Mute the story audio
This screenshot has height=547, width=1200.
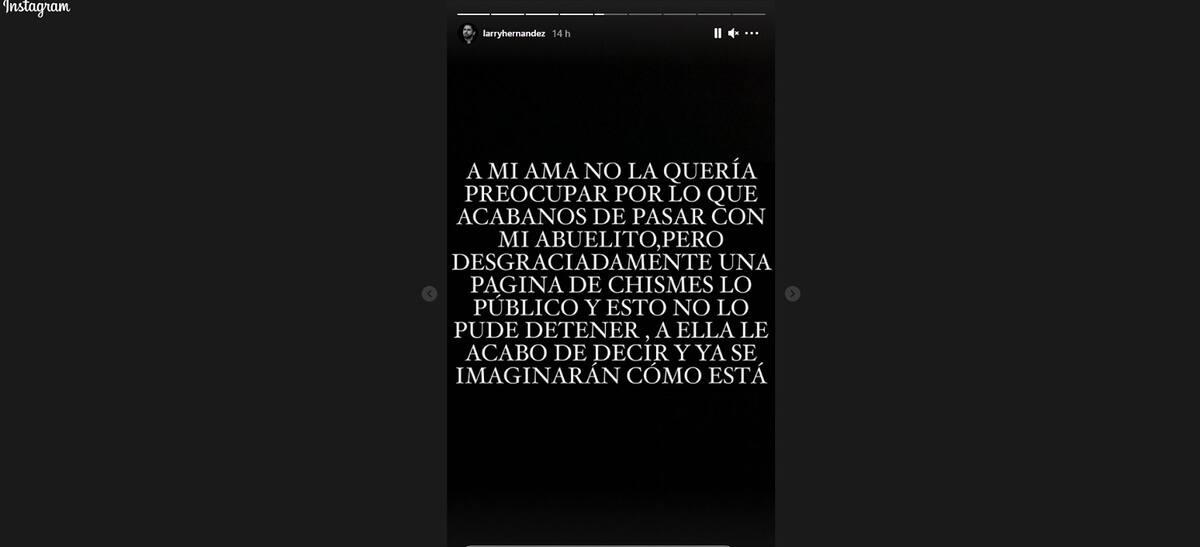pyautogui.click(x=733, y=33)
